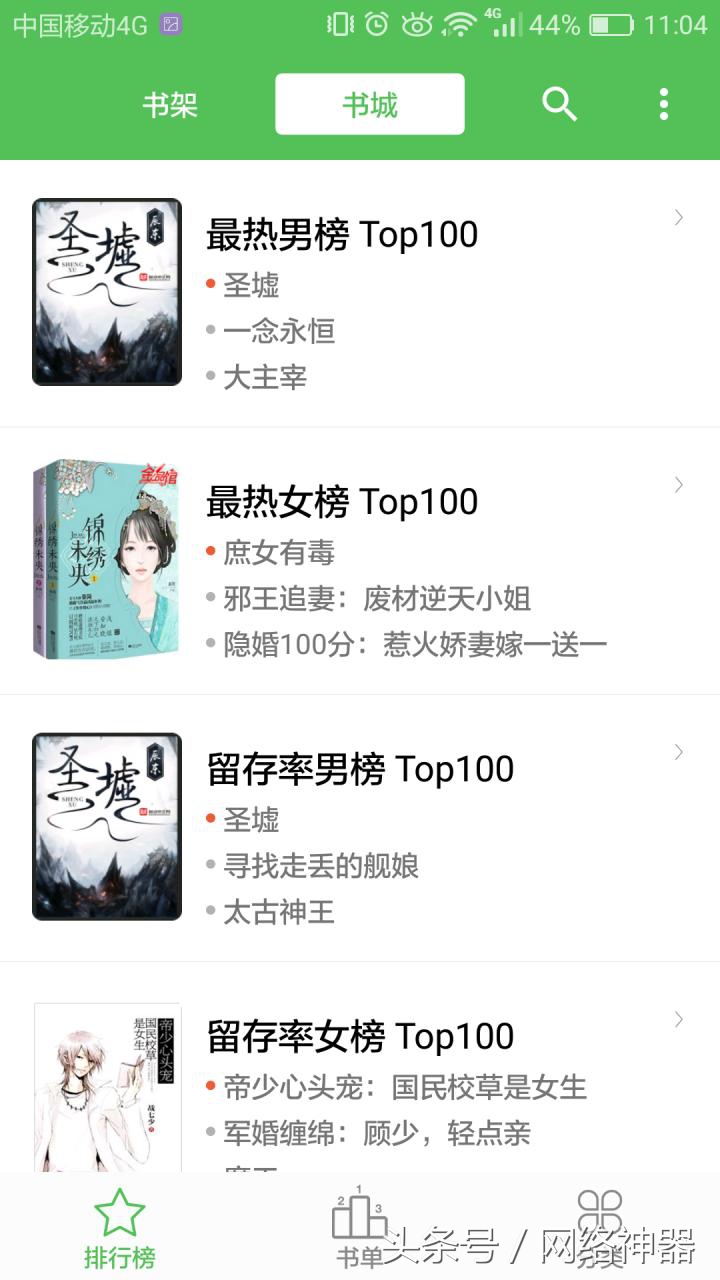Screen dimensions: 720x1280
Task: Open the three-dot overflow menu icon
Action: coord(663,103)
